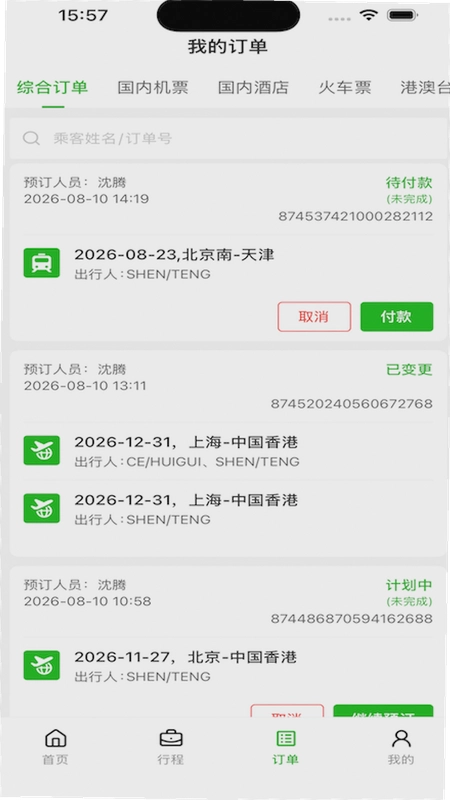Select the 订单 bottom tab
The image size is (450, 800).
(x=285, y=747)
